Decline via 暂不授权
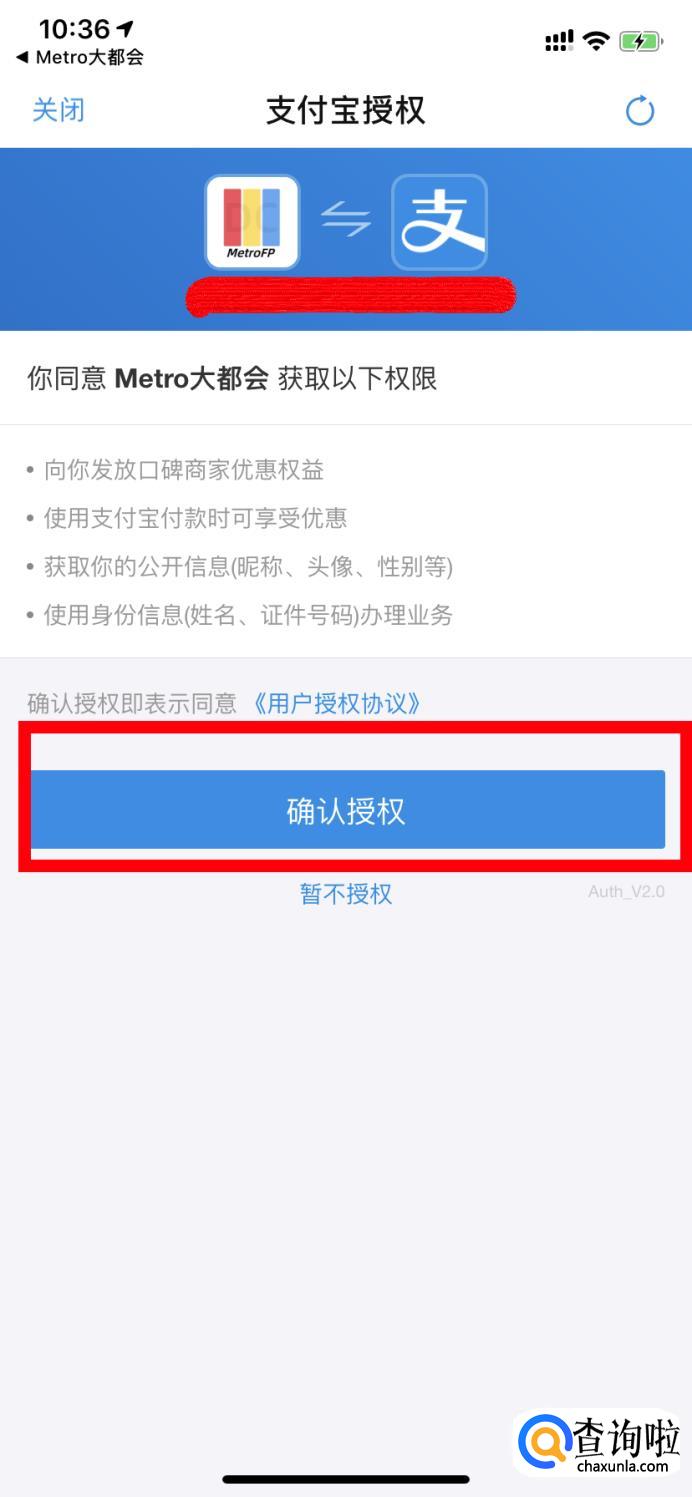The image size is (692, 1497). pyautogui.click(x=346, y=893)
